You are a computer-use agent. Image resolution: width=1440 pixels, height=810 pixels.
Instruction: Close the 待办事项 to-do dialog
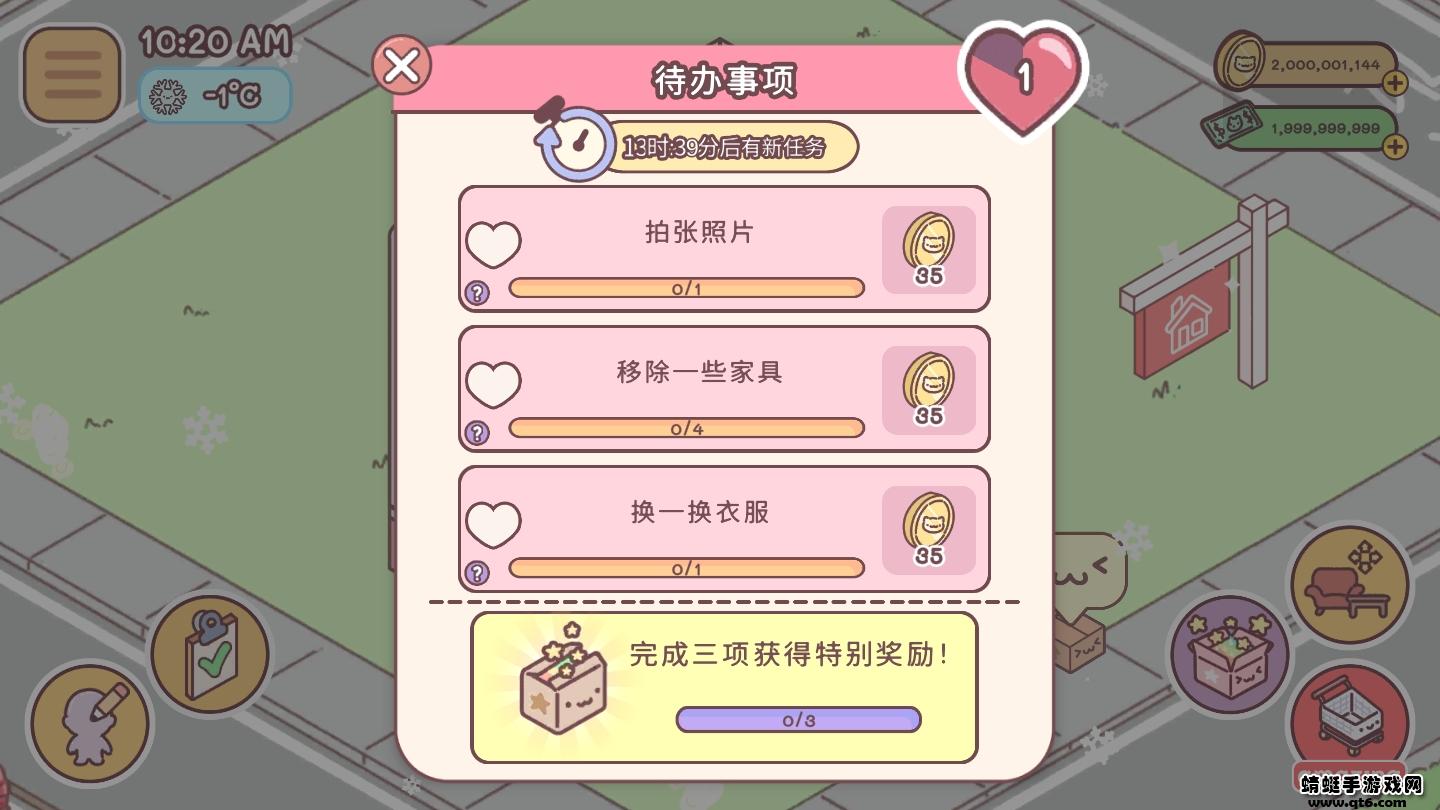(x=402, y=67)
